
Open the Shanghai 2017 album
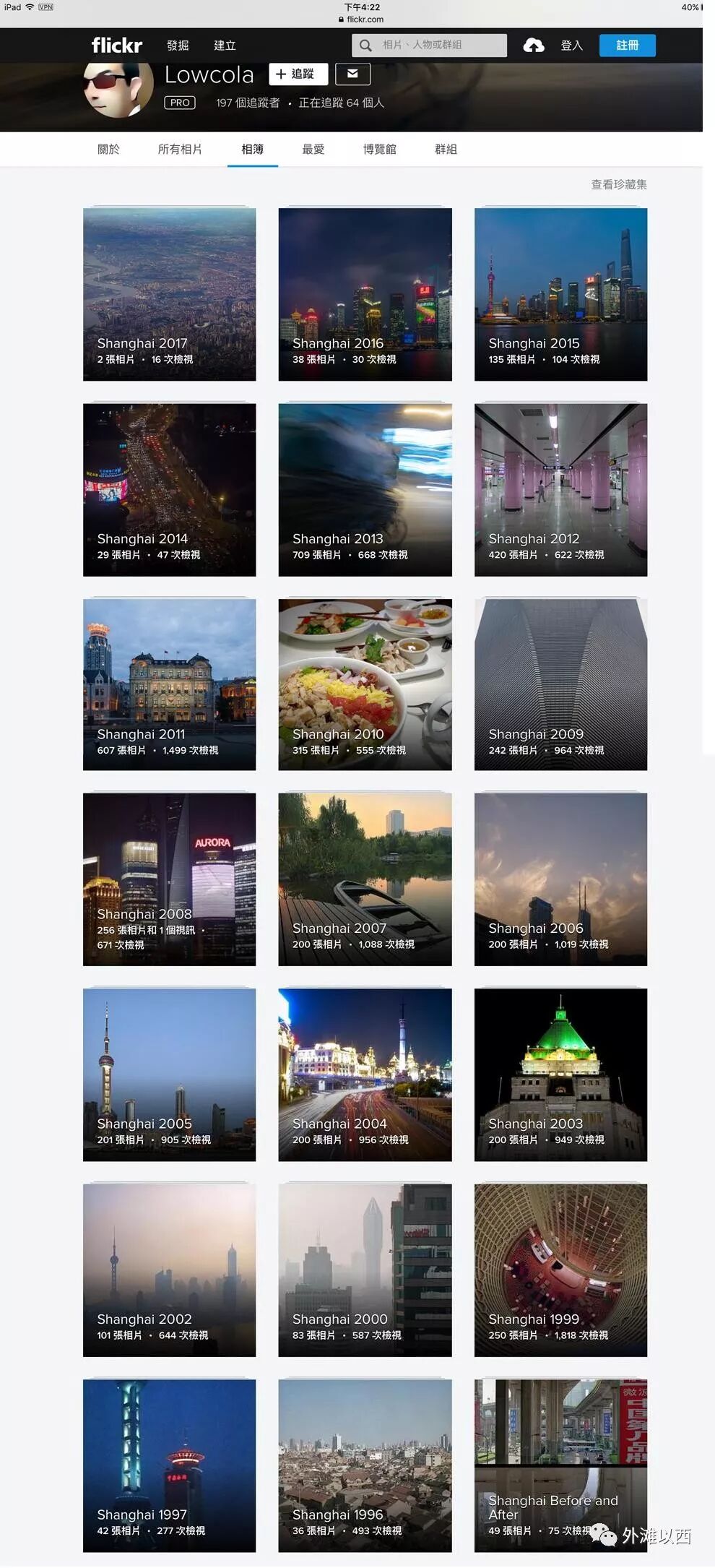pyautogui.click(x=169, y=294)
